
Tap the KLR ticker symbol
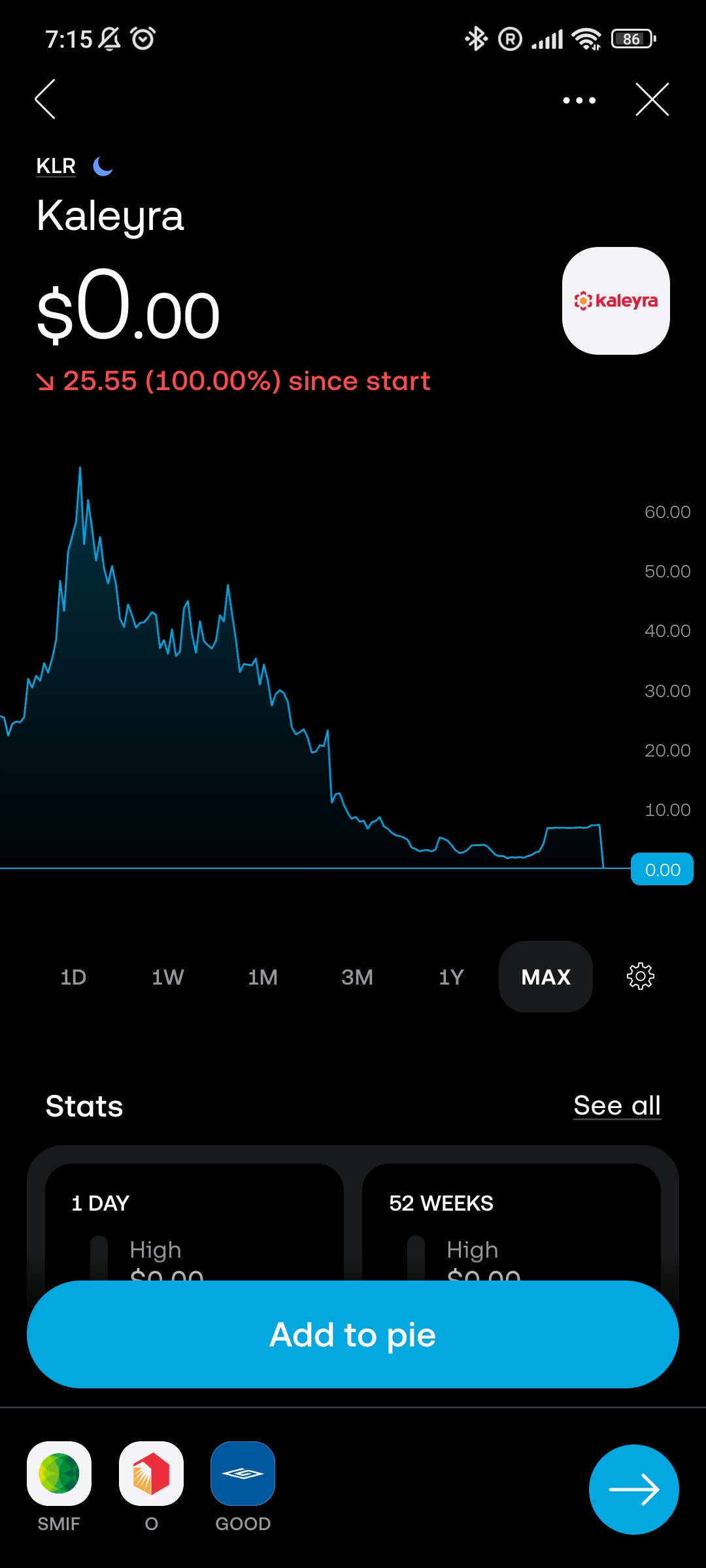pos(56,166)
